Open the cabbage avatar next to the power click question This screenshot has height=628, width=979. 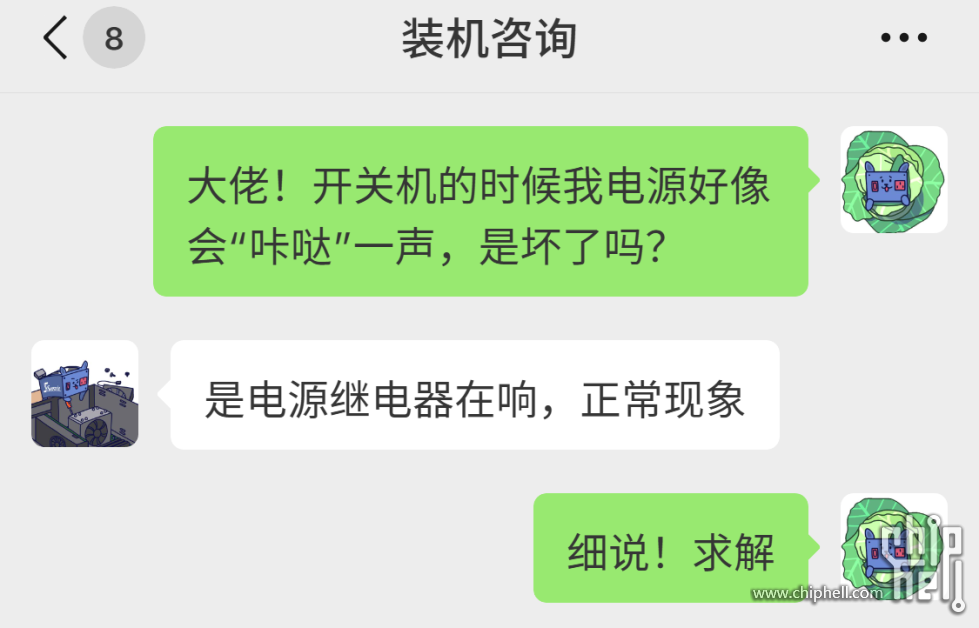click(893, 180)
